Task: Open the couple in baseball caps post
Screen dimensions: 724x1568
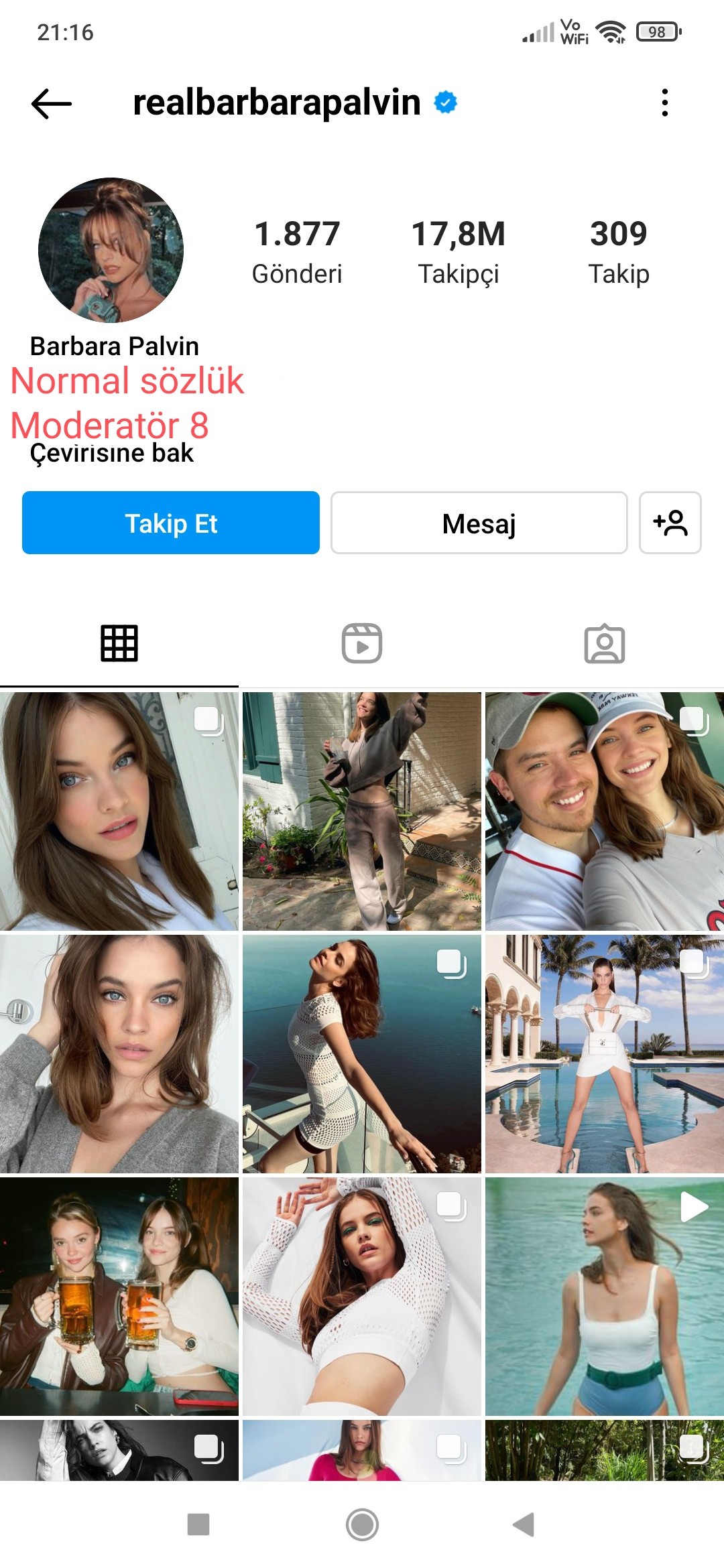Action: (x=604, y=811)
